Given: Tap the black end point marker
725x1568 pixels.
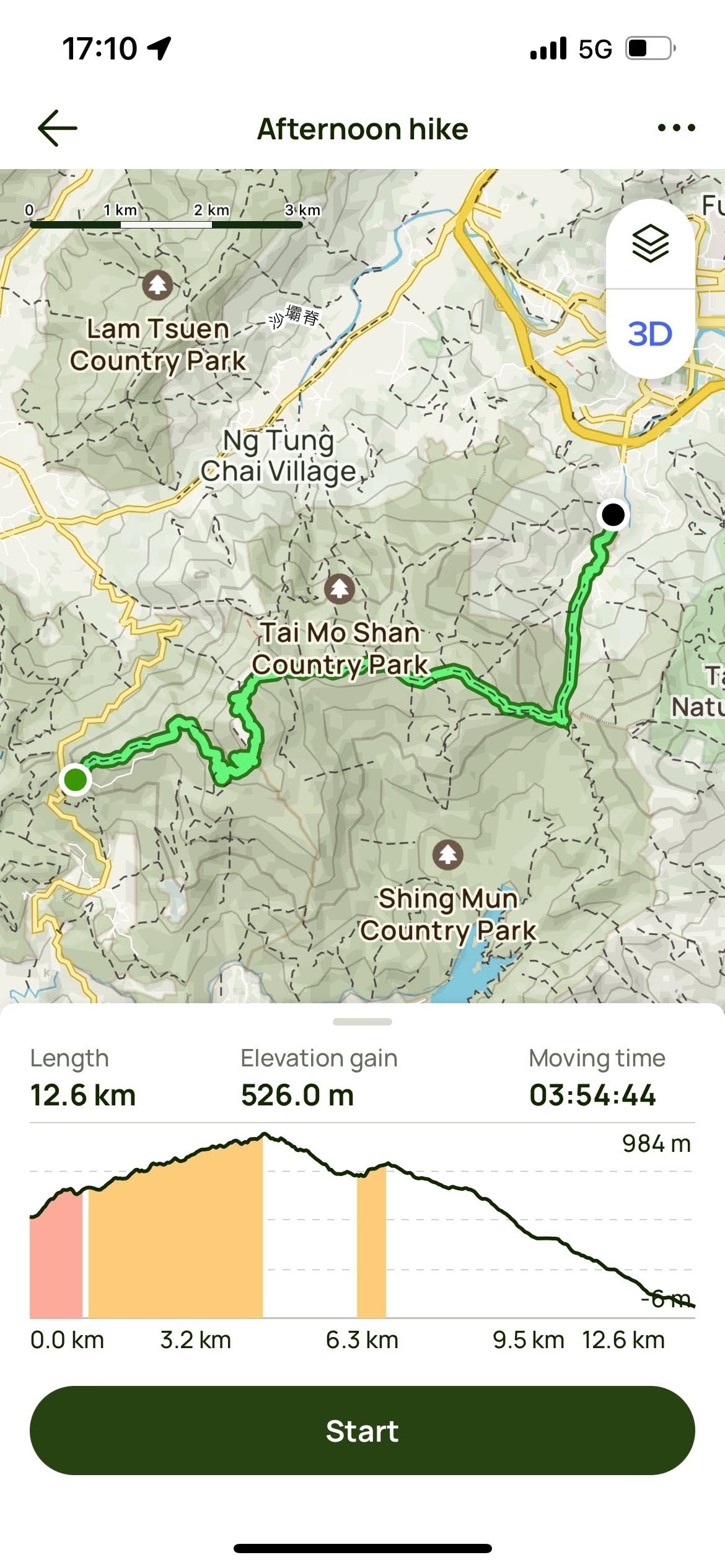Looking at the screenshot, I should click(613, 514).
